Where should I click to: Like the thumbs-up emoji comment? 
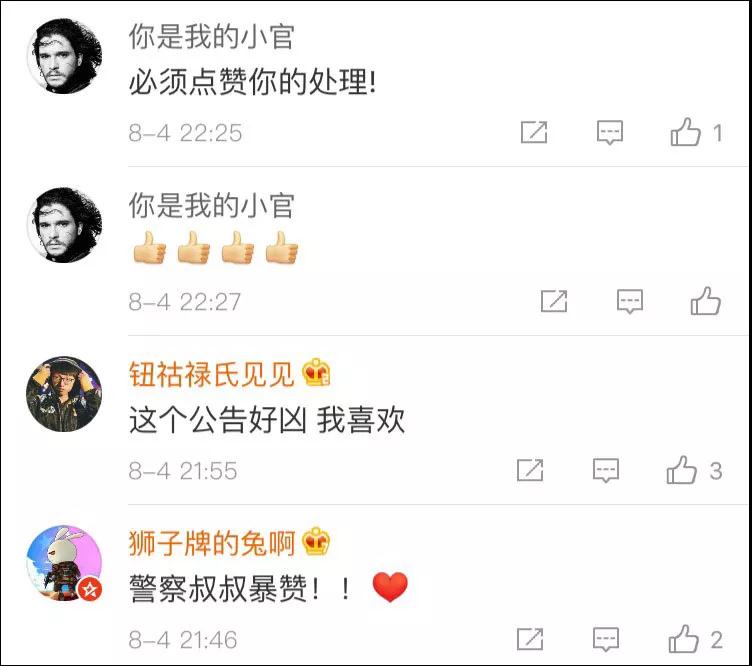(706, 300)
